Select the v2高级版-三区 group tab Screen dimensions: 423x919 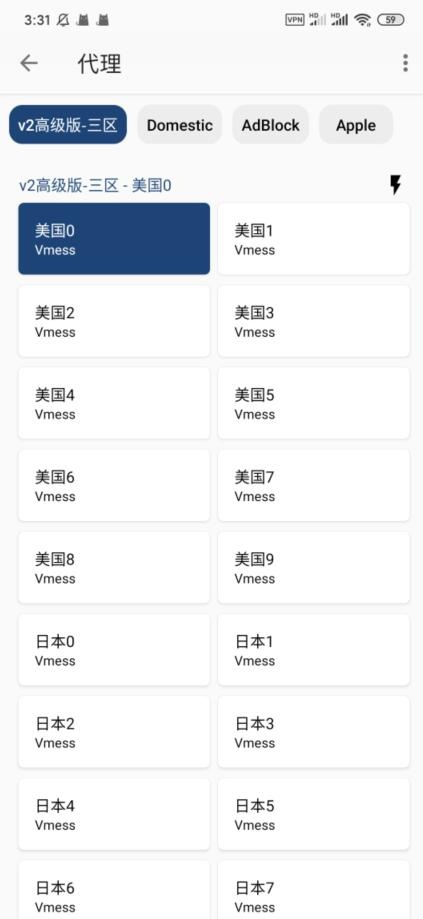tap(68, 125)
